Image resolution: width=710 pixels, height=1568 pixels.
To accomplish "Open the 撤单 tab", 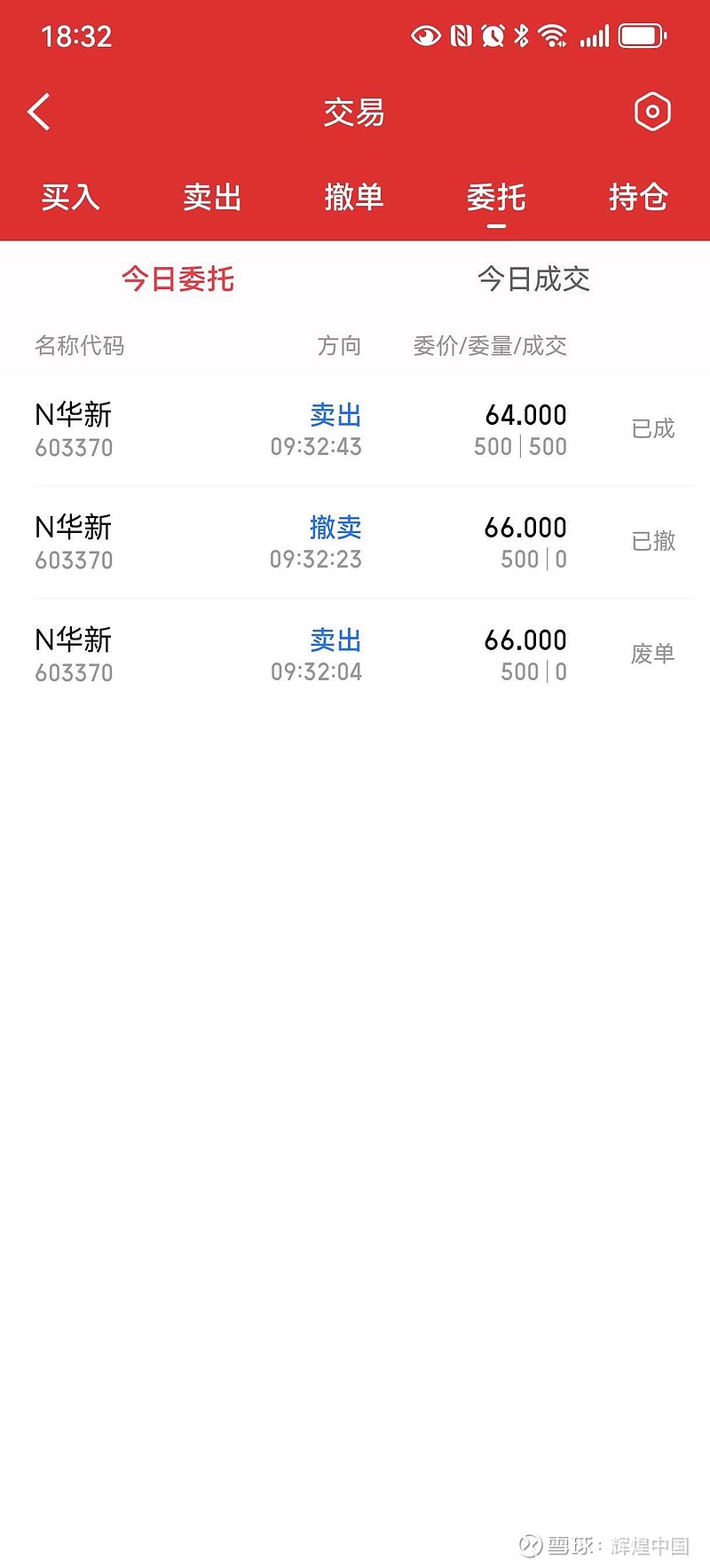I will (354, 197).
